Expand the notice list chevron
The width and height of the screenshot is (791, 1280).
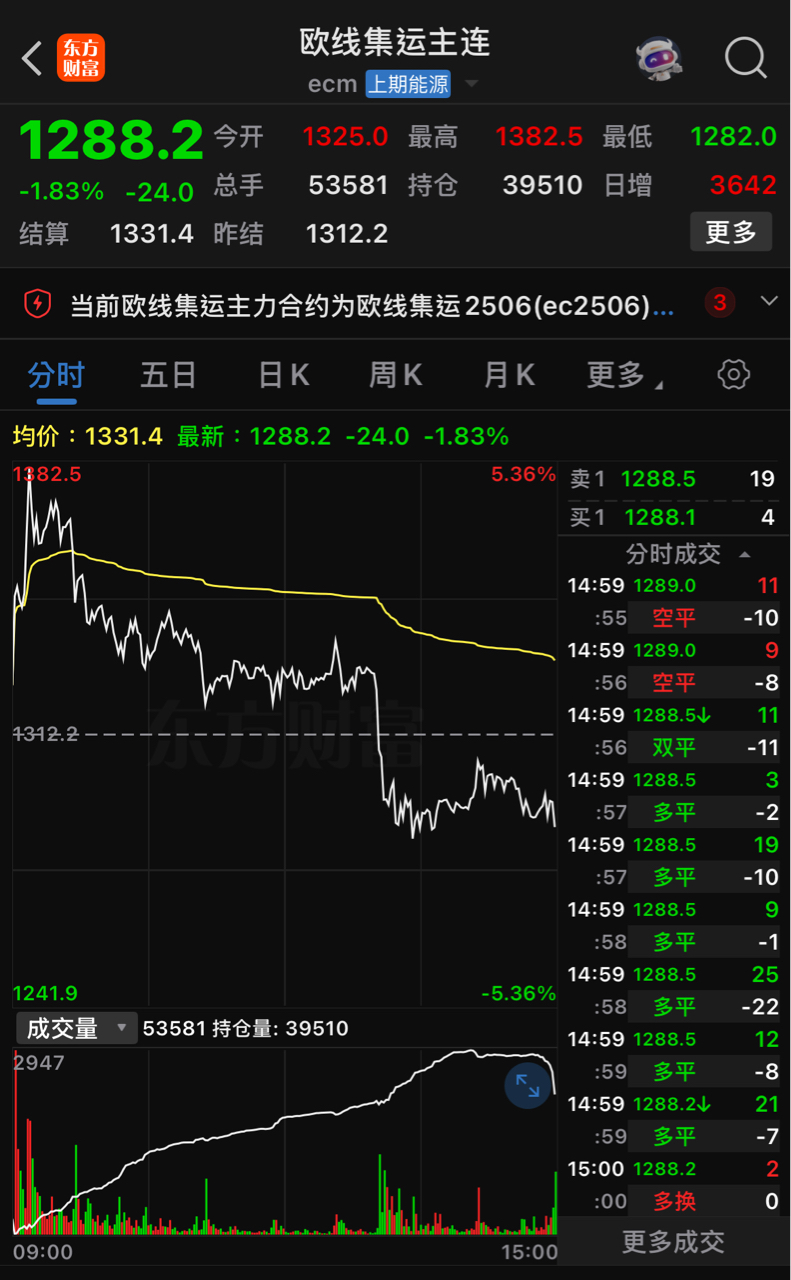pyautogui.click(x=769, y=301)
